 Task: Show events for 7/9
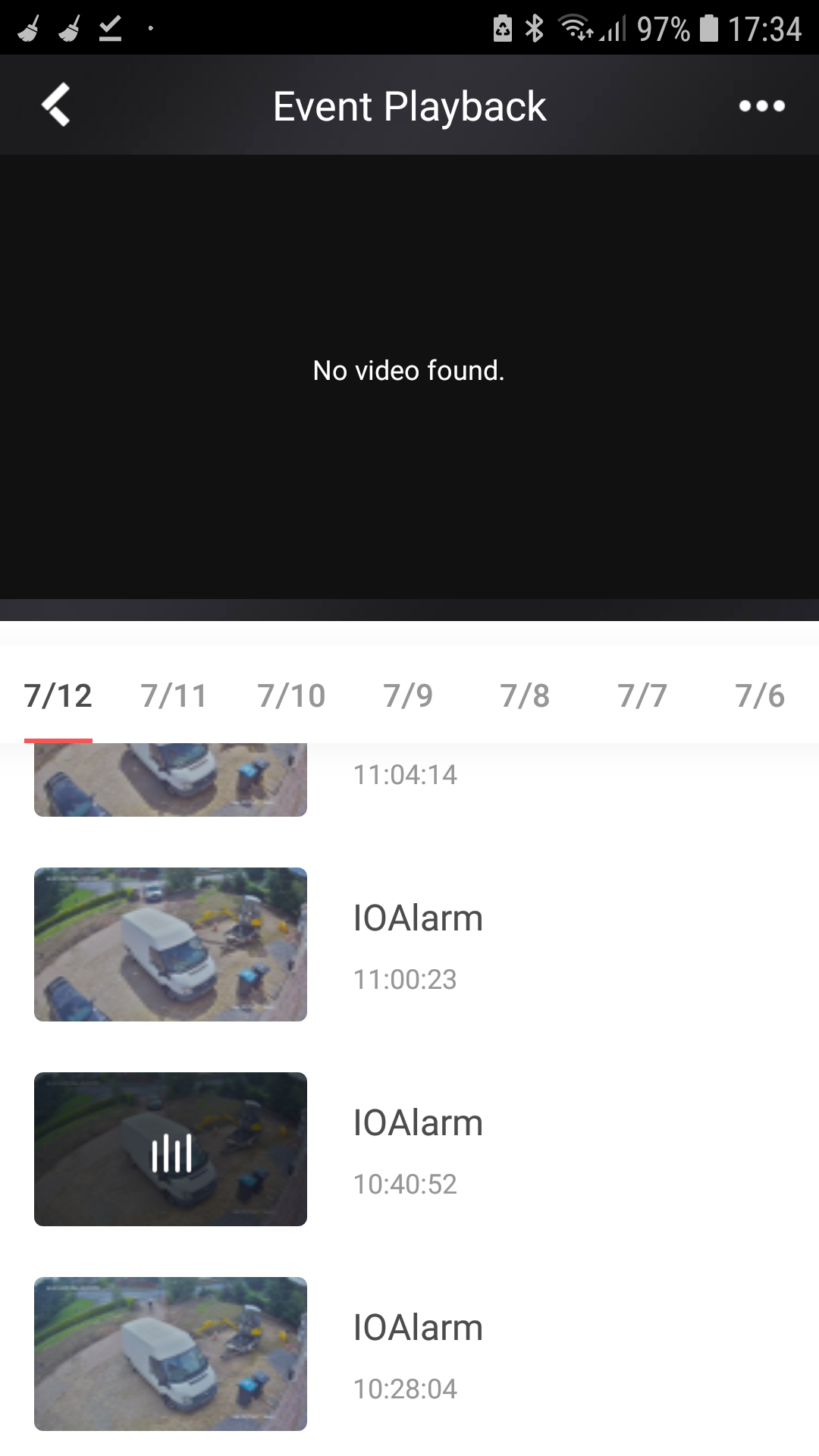[x=408, y=695]
